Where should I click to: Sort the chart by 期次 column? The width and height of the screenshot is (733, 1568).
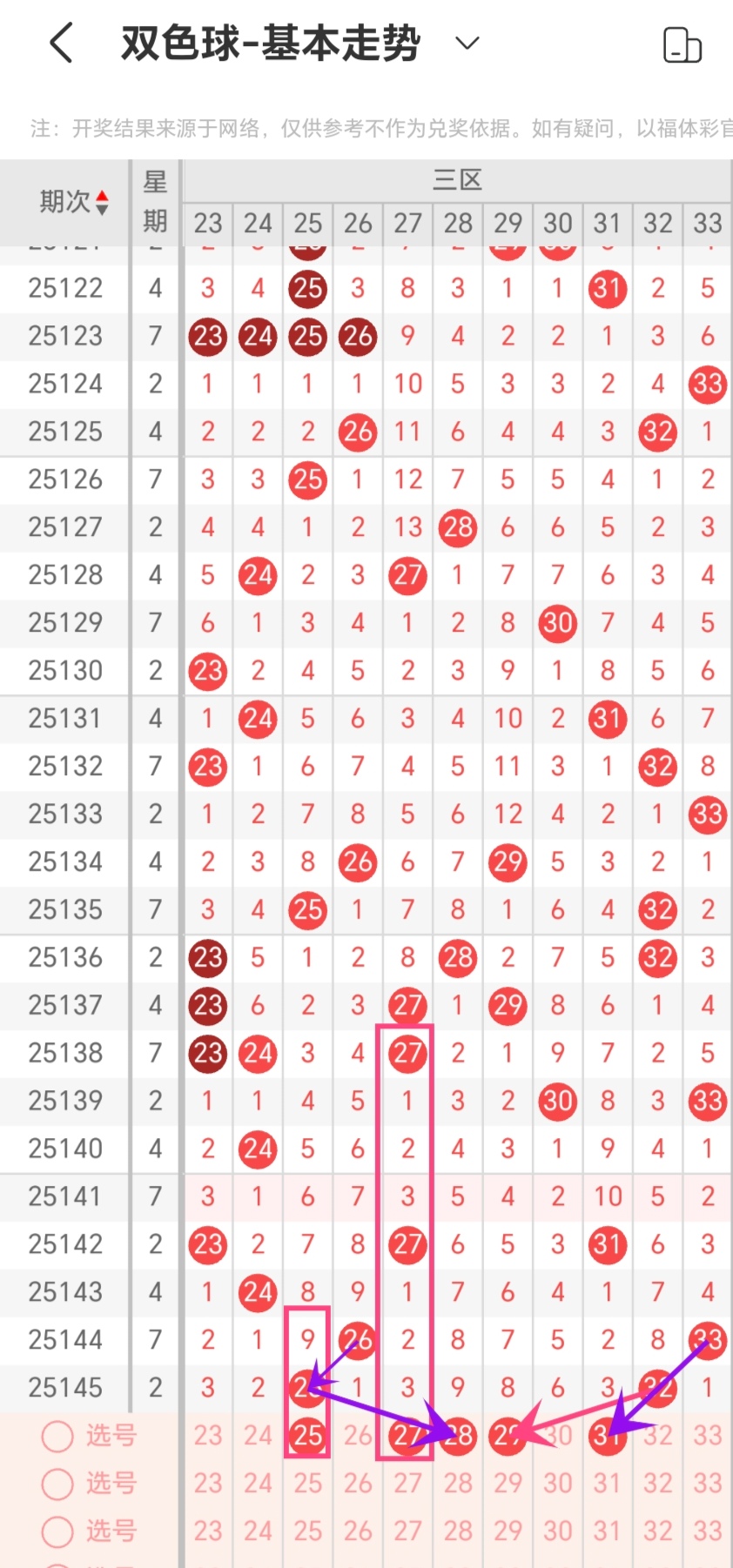click(x=74, y=202)
